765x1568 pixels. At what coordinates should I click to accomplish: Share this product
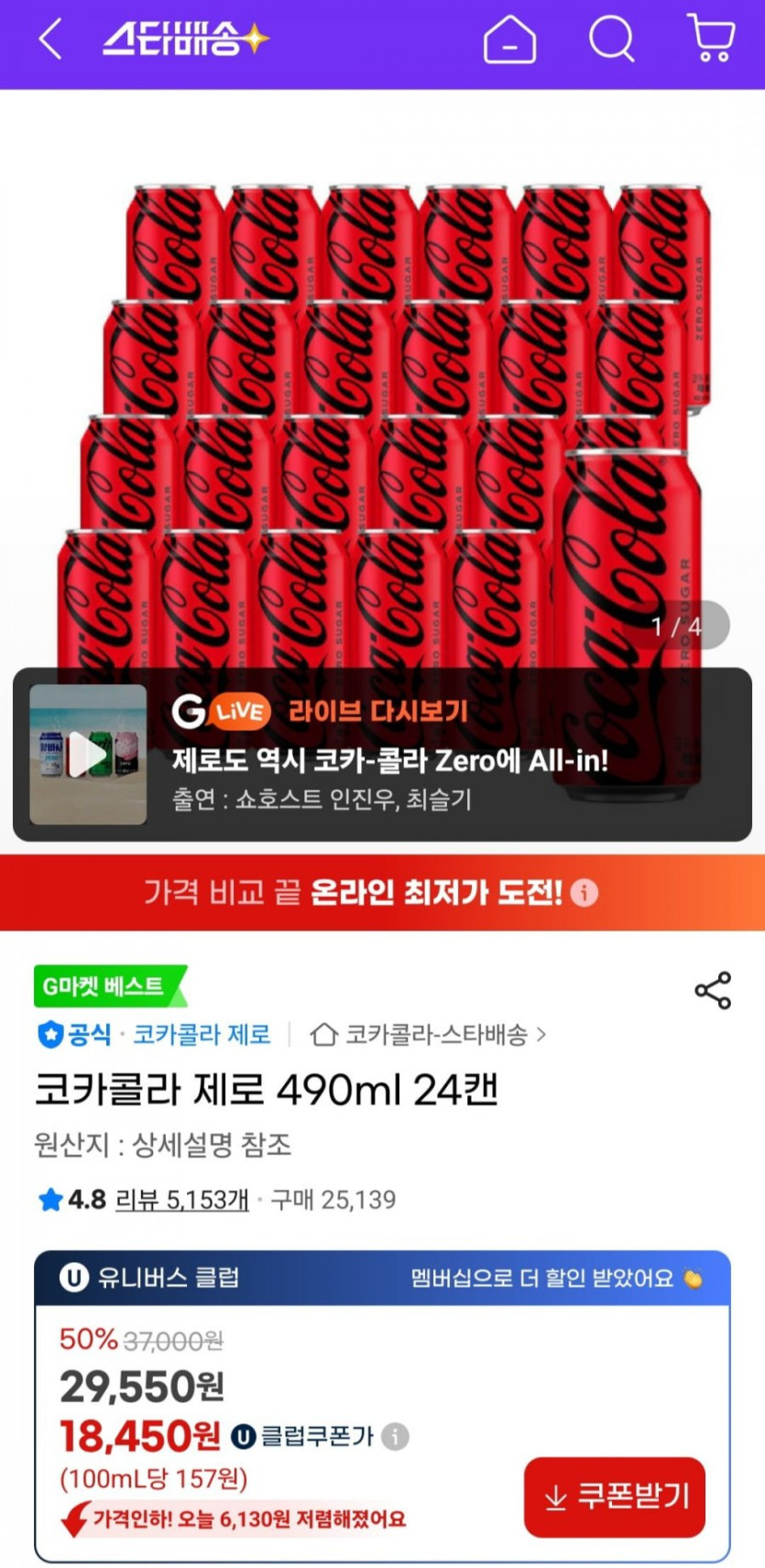point(713,991)
